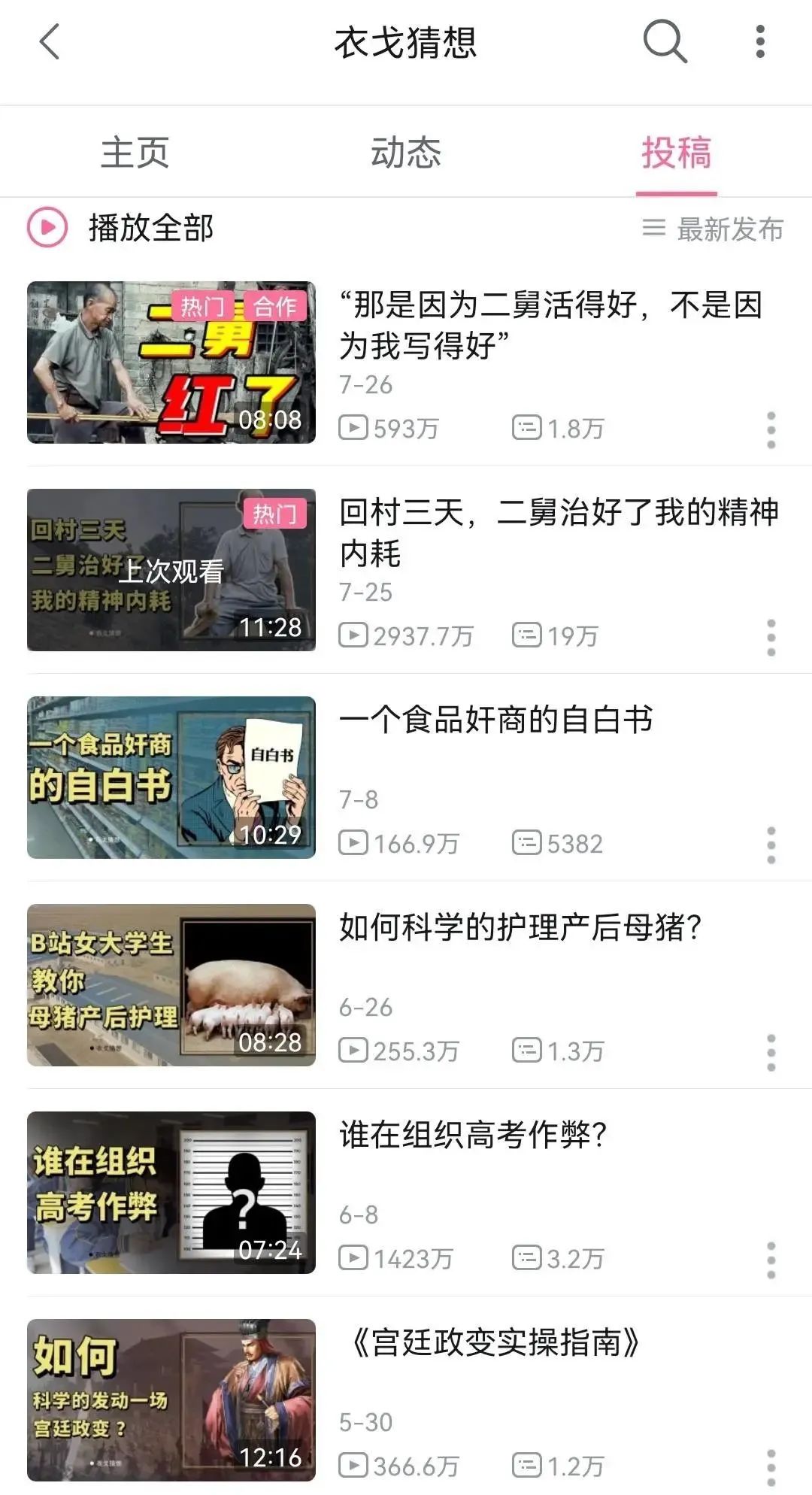Select the 投稿 tab
The width and height of the screenshot is (812, 1495).
tap(676, 153)
